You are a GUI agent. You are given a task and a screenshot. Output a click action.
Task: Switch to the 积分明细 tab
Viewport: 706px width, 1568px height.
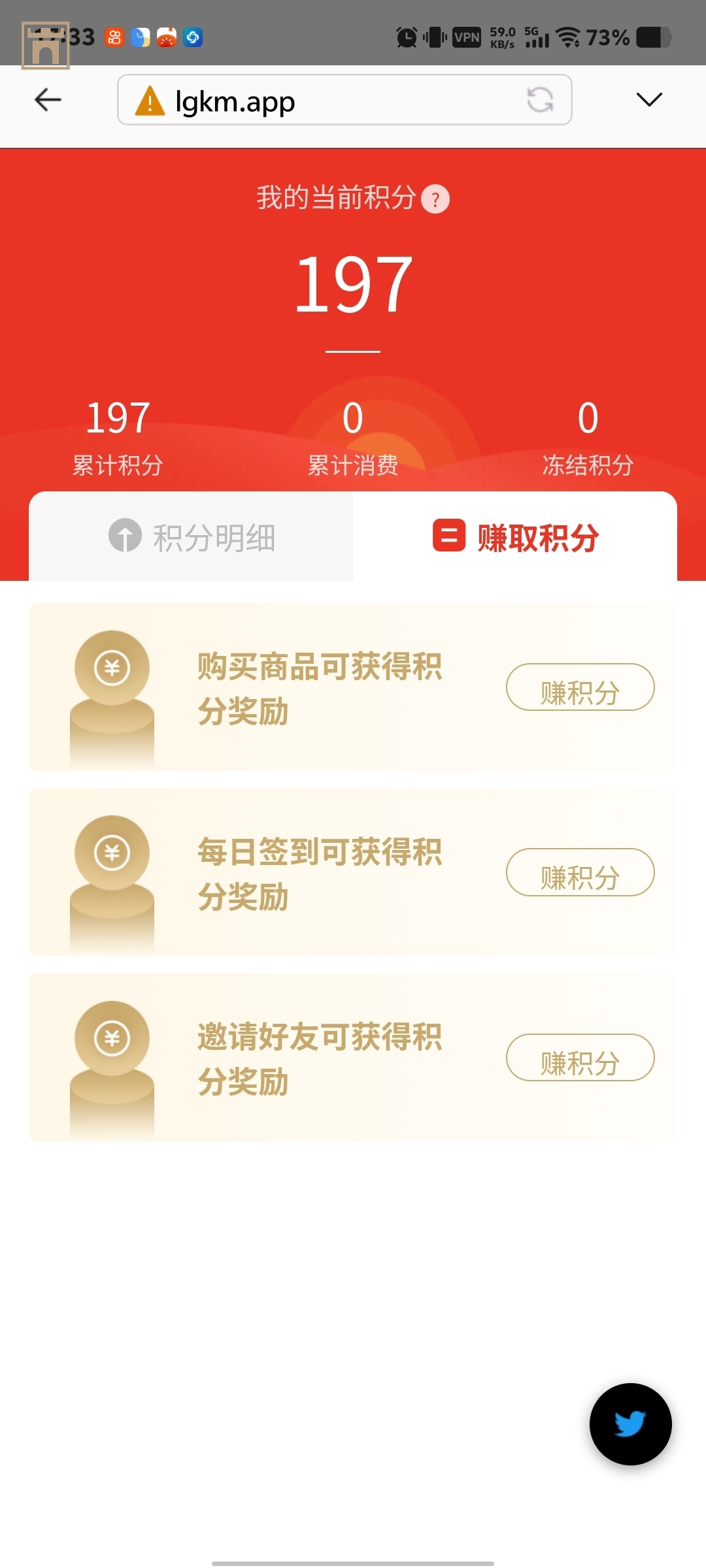click(192, 537)
